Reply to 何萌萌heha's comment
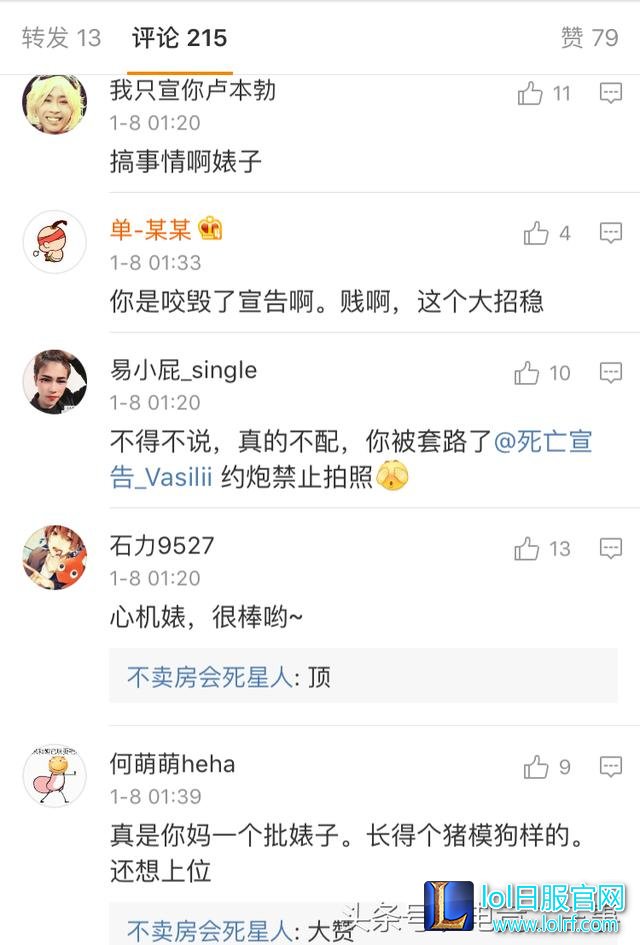Viewport: 640px width, 945px height. click(x=610, y=767)
